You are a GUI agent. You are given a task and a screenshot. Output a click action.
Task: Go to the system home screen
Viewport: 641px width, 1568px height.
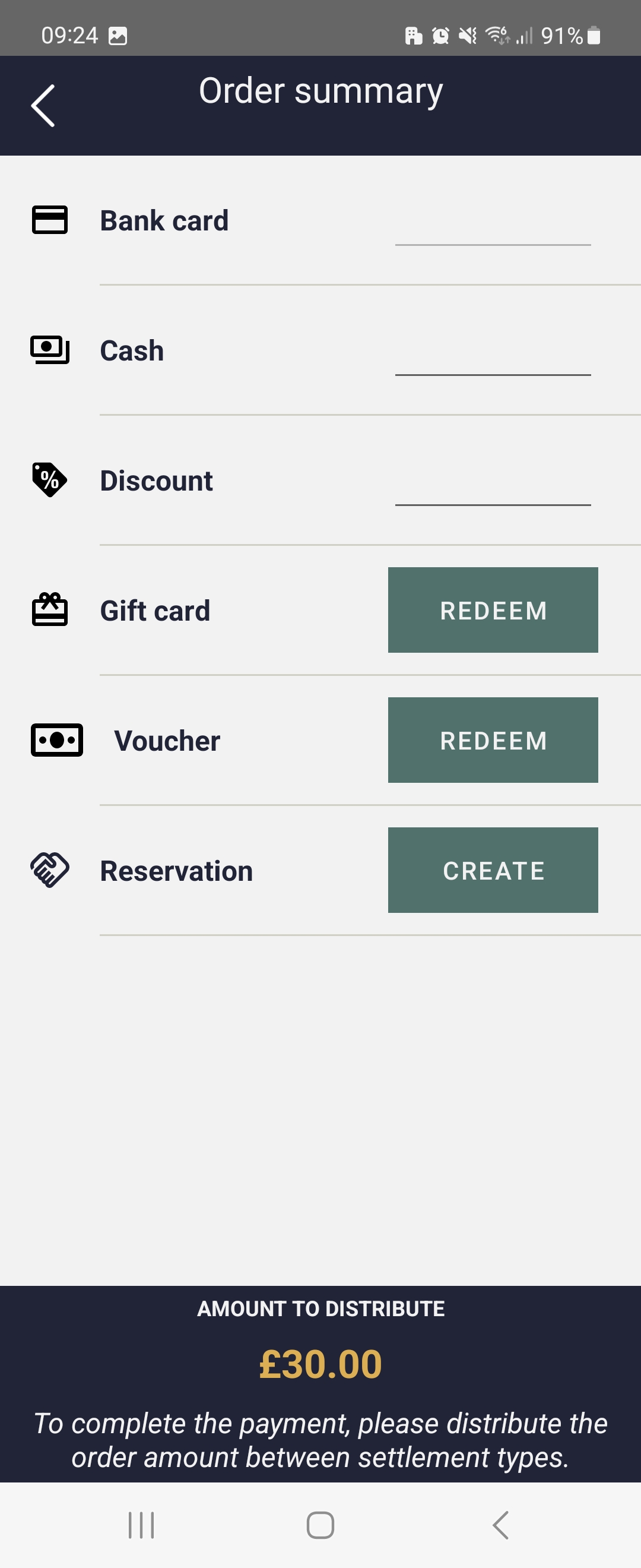tap(320, 1525)
